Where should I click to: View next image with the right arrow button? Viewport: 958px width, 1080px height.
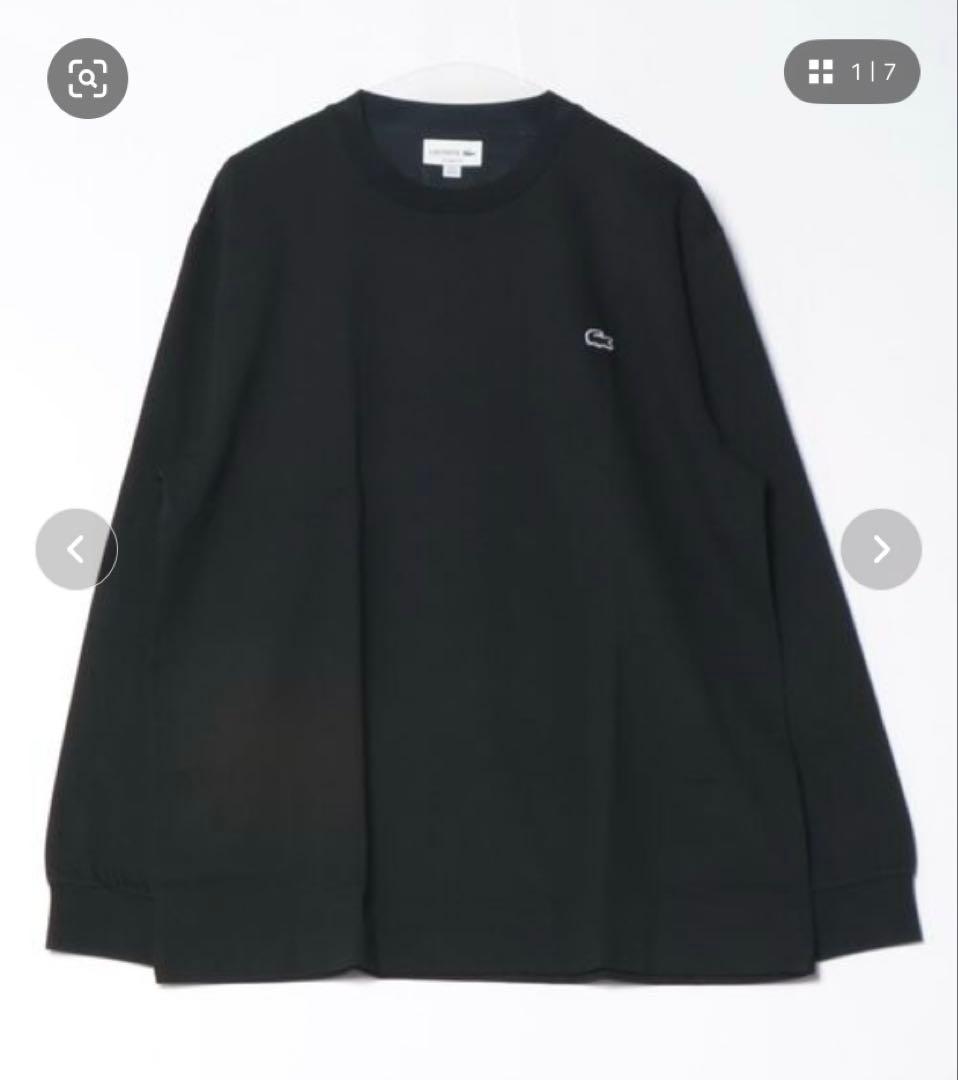(x=881, y=549)
